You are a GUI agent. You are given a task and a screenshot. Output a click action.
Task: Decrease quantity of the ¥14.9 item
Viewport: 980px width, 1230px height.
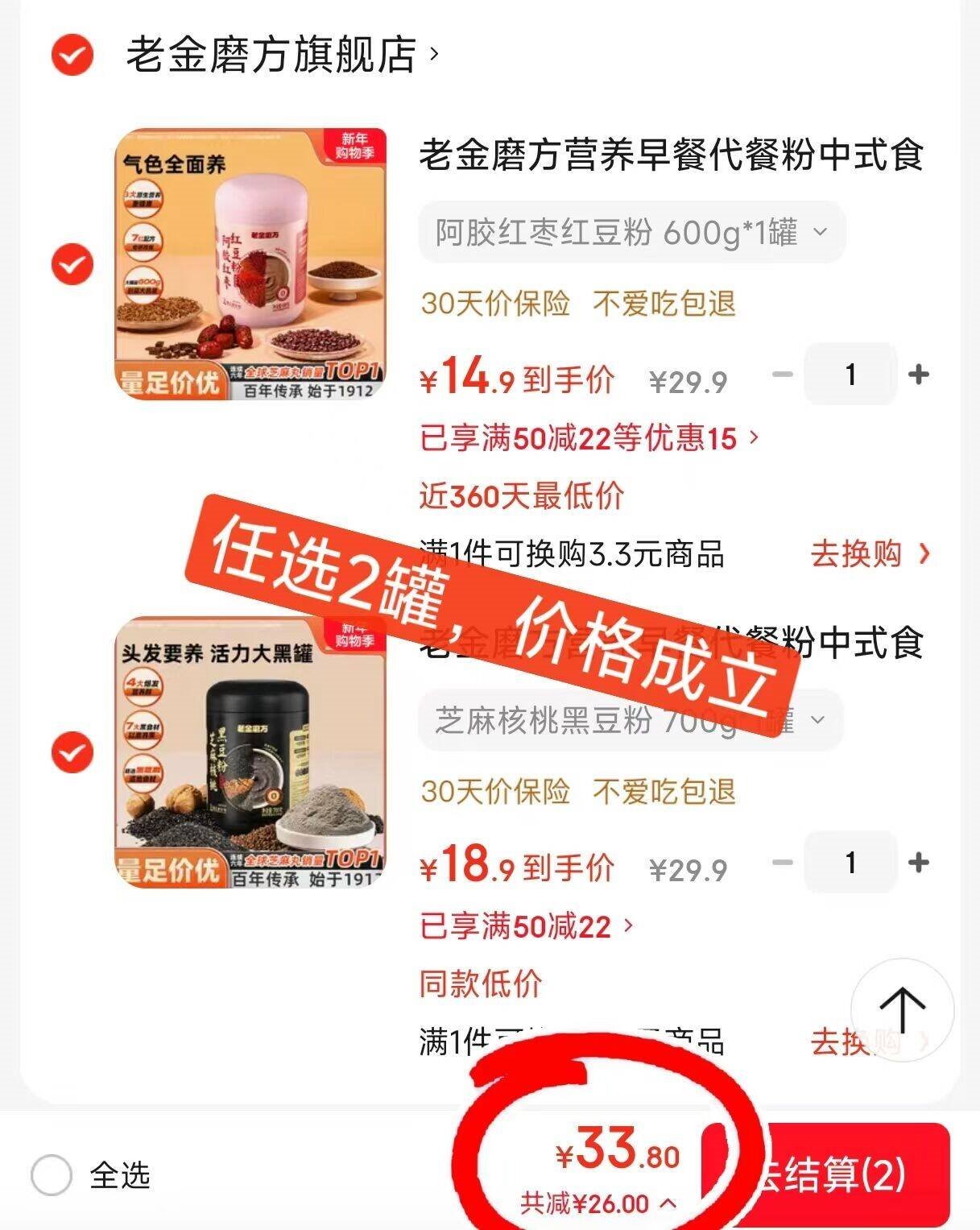[x=783, y=375]
